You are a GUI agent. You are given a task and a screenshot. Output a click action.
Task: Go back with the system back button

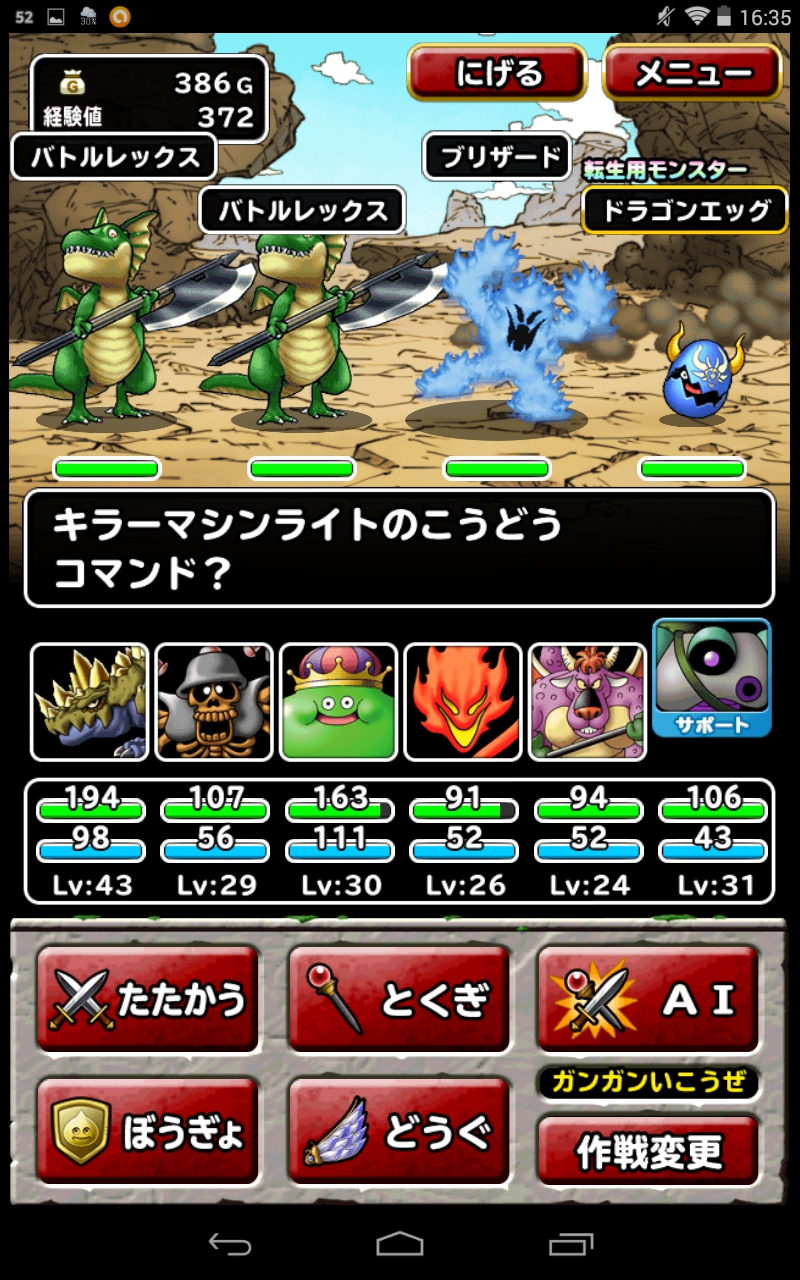(229, 1243)
